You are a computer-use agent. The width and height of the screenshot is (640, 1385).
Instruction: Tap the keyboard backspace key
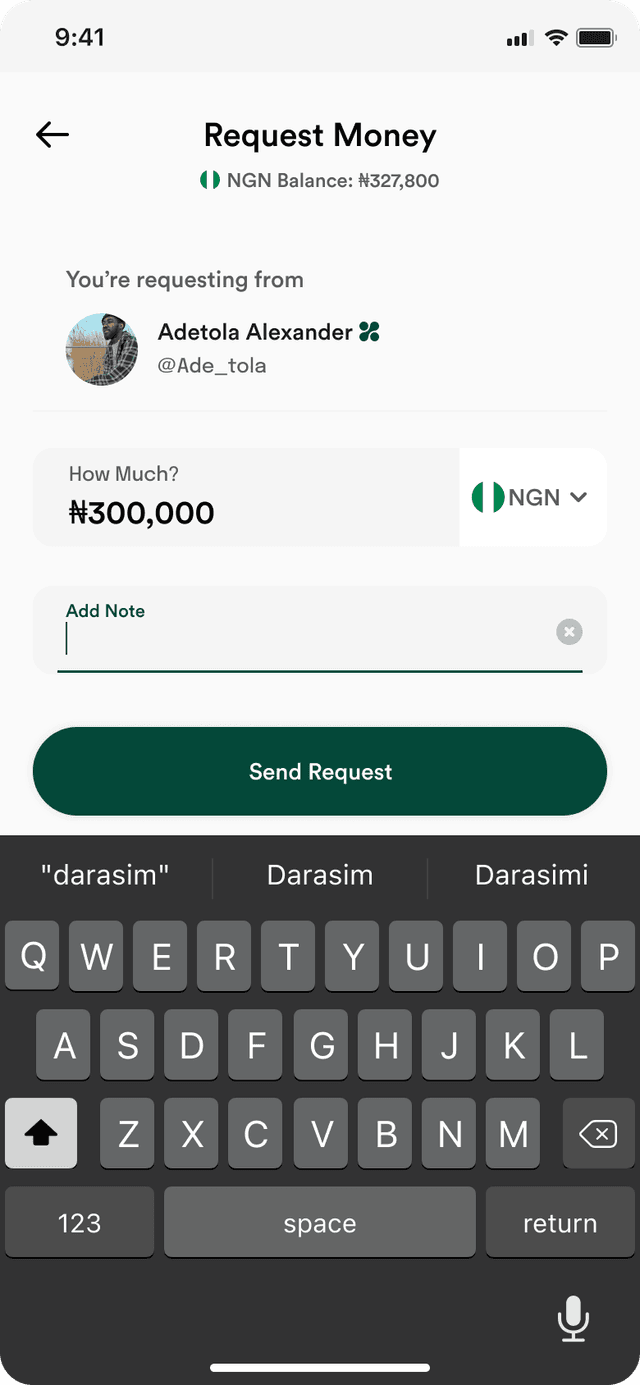click(x=598, y=1133)
